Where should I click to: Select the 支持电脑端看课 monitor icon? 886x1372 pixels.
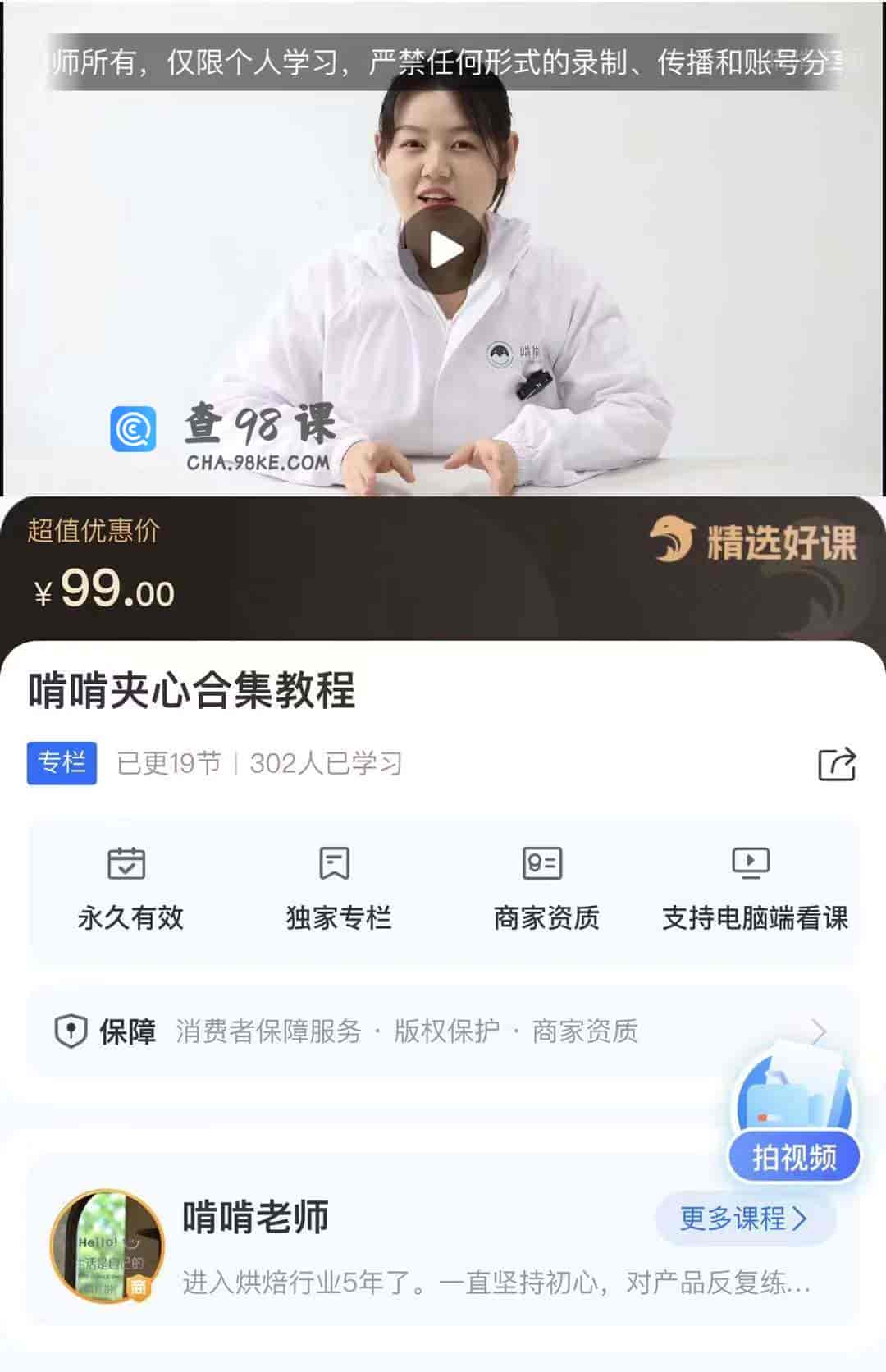tap(750, 863)
